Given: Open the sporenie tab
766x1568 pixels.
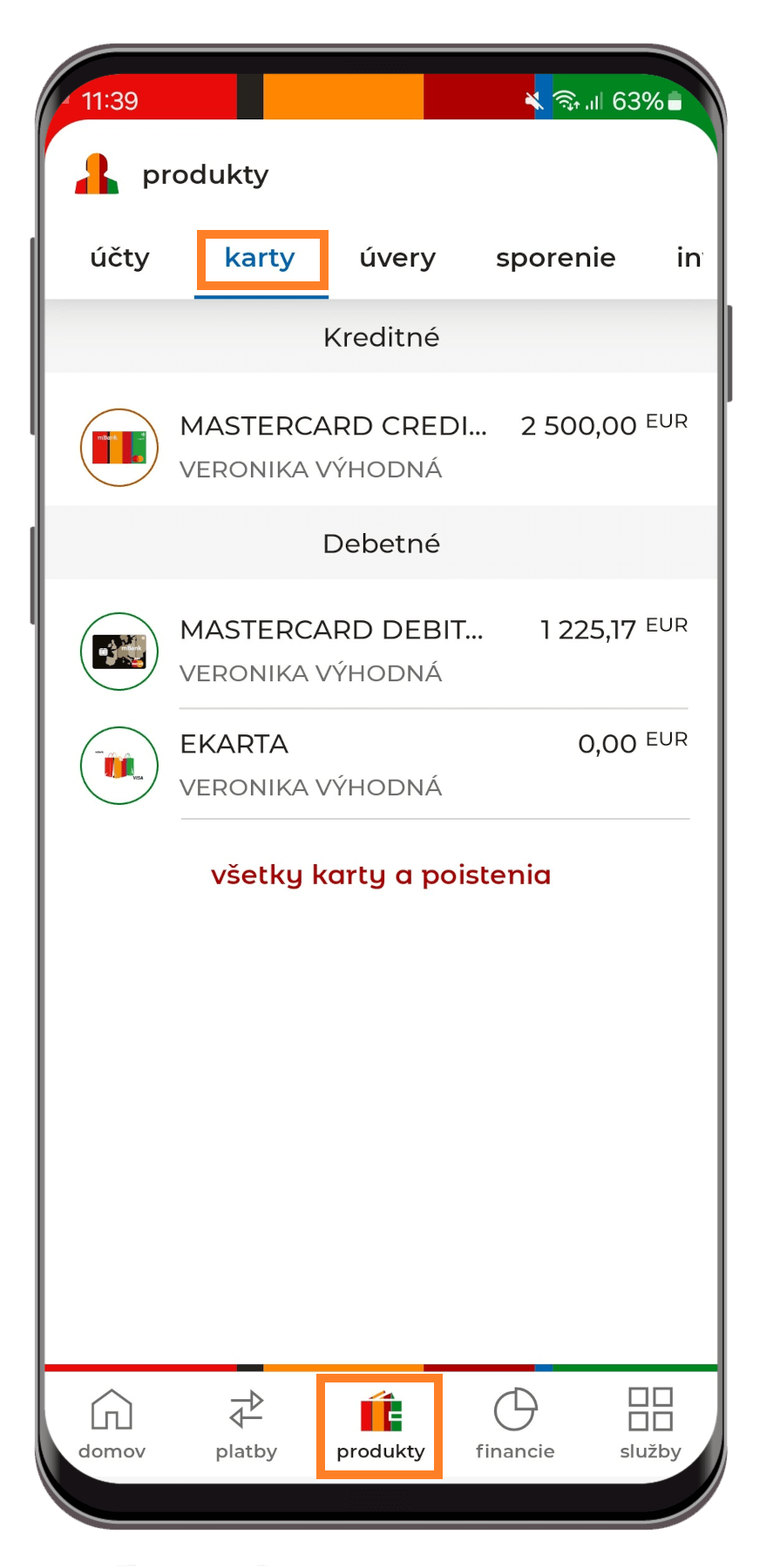Looking at the screenshot, I should pos(555,258).
